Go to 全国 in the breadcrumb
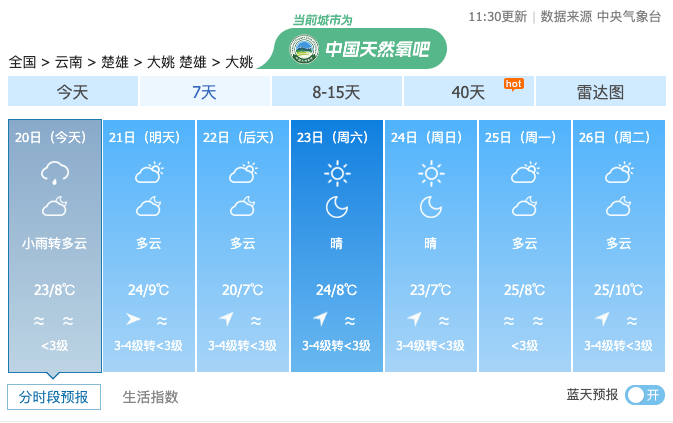 tap(22, 62)
